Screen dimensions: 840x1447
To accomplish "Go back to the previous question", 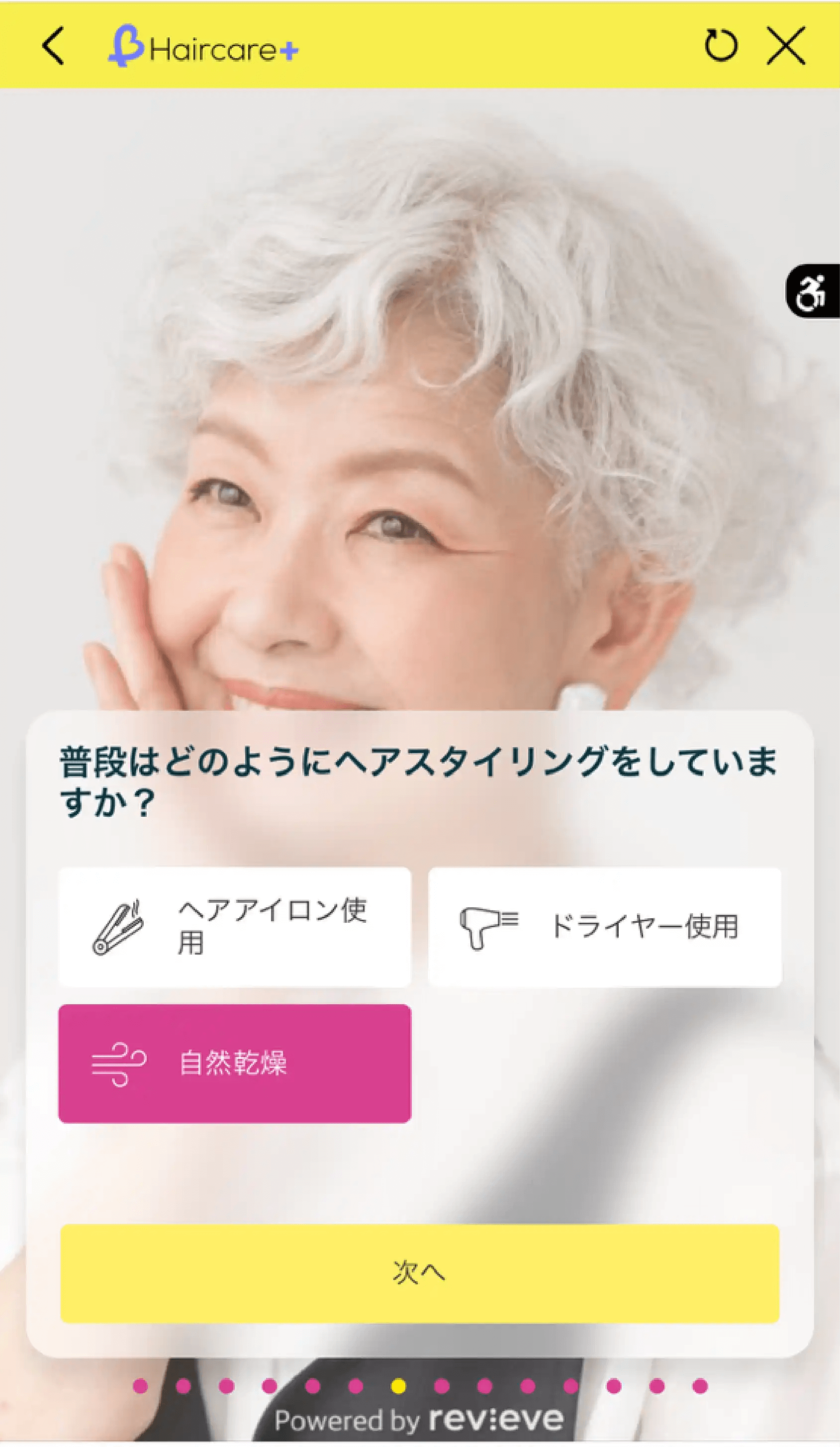I will click(53, 46).
